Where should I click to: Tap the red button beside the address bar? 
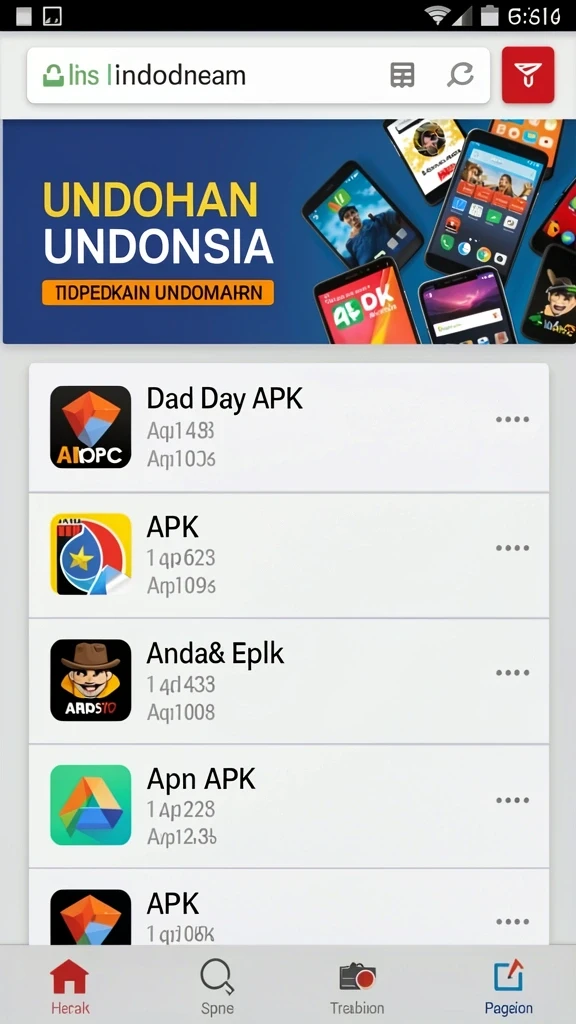(528, 75)
